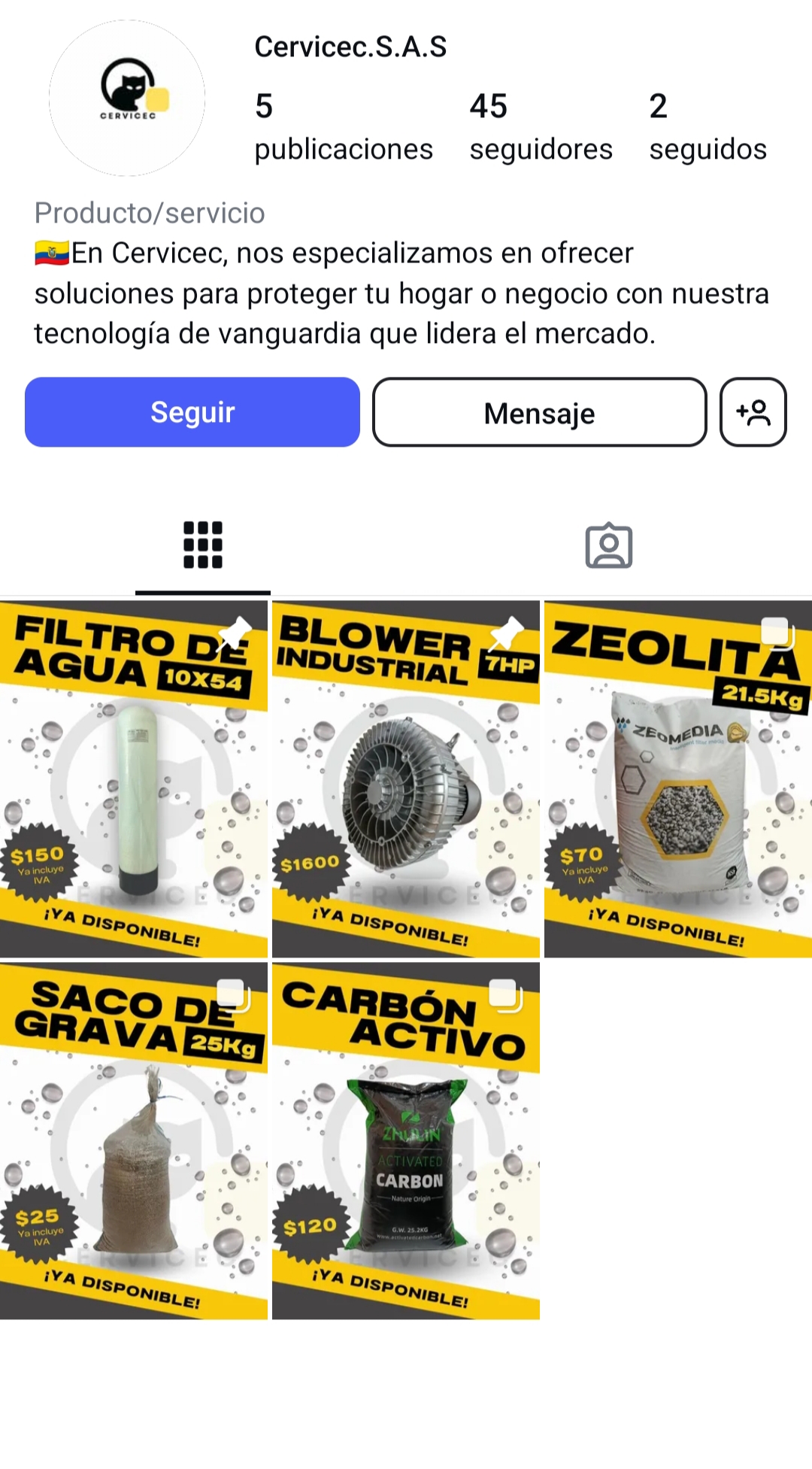View the 2 seguidos list
Viewport: 812px width, 1469px height.
[708, 126]
